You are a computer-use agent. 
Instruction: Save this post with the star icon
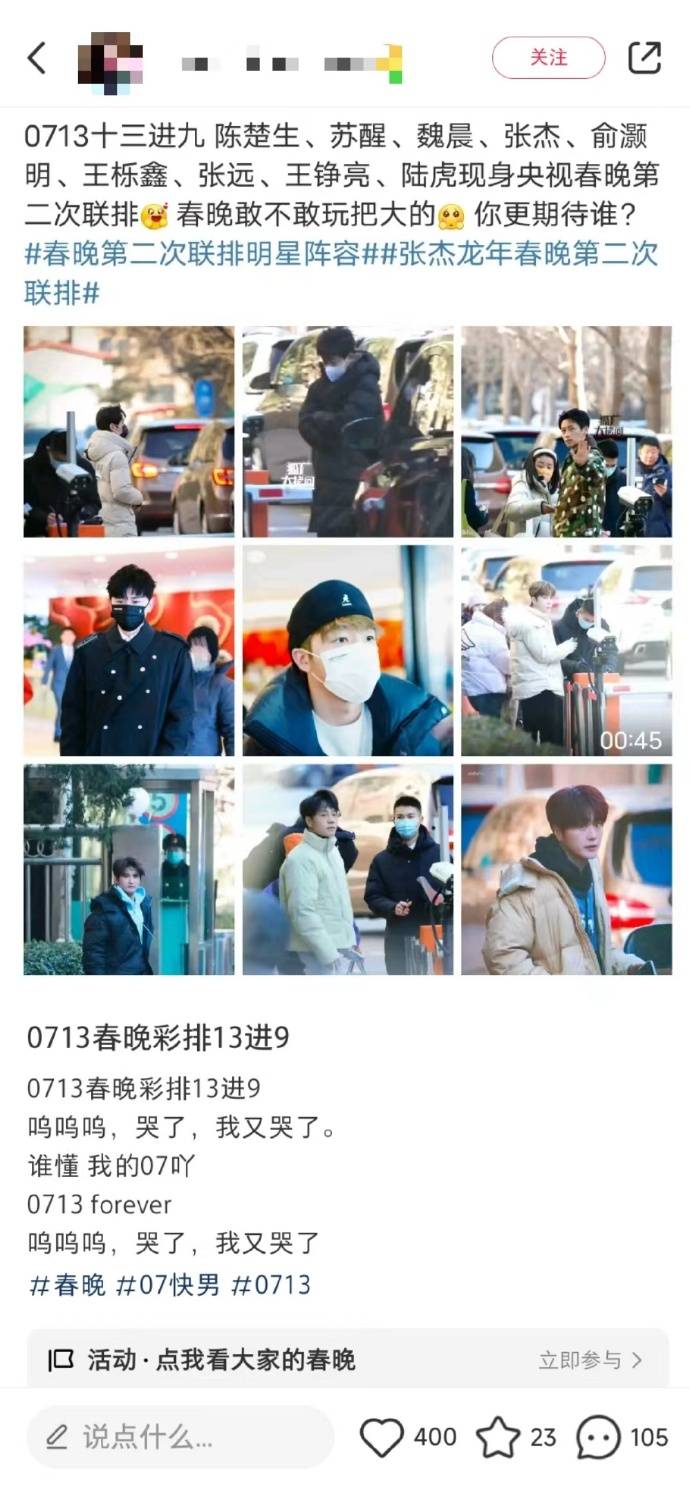point(497,1438)
